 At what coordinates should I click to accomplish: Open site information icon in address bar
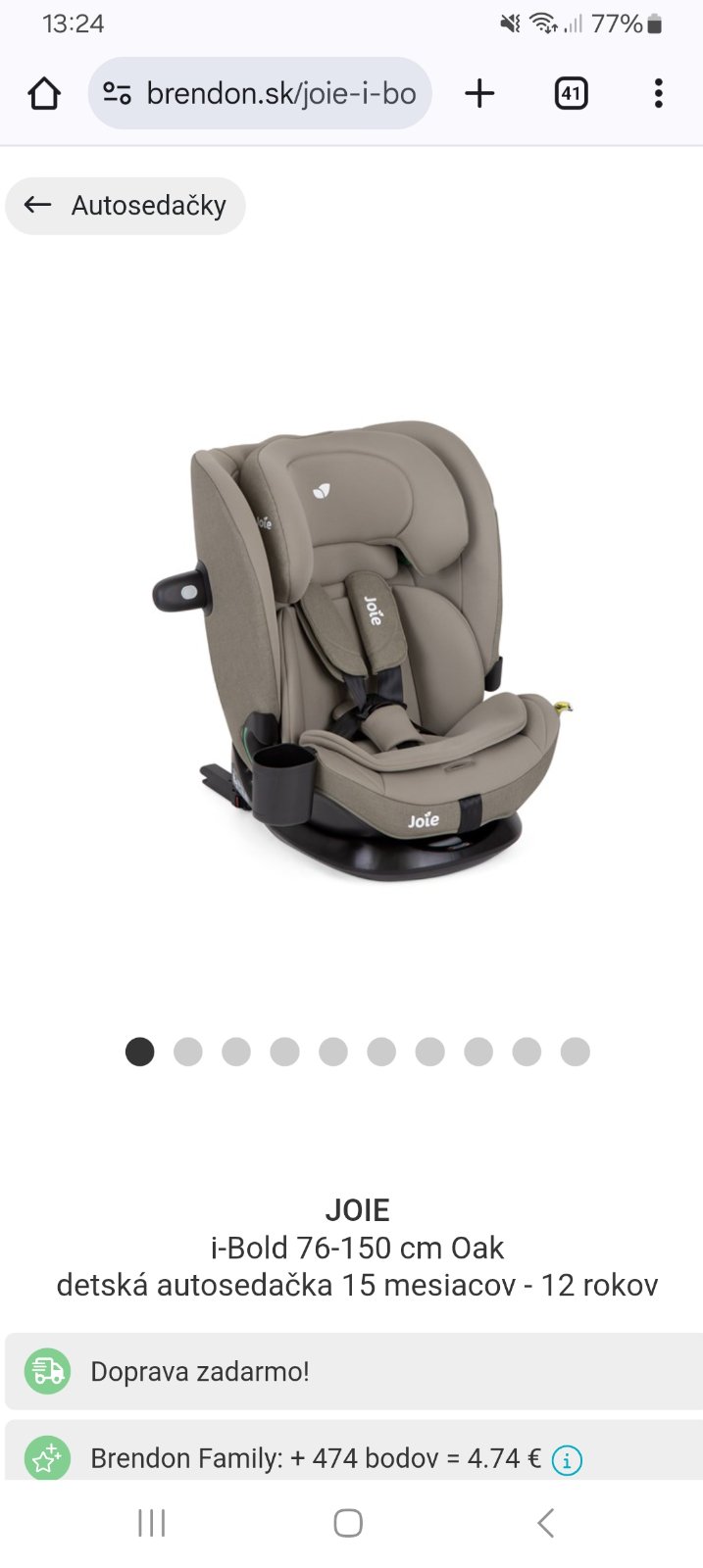(x=118, y=94)
